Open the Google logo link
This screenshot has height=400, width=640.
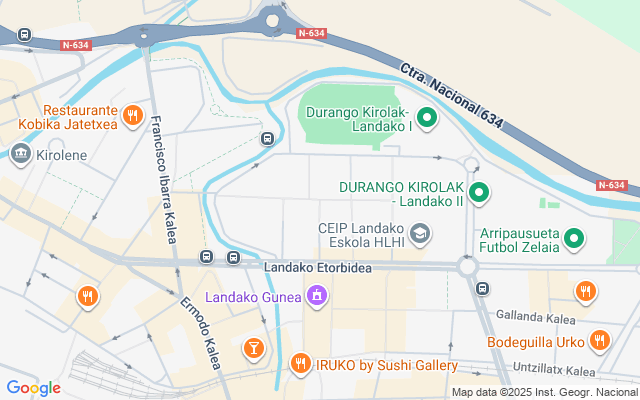[x=33, y=388]
